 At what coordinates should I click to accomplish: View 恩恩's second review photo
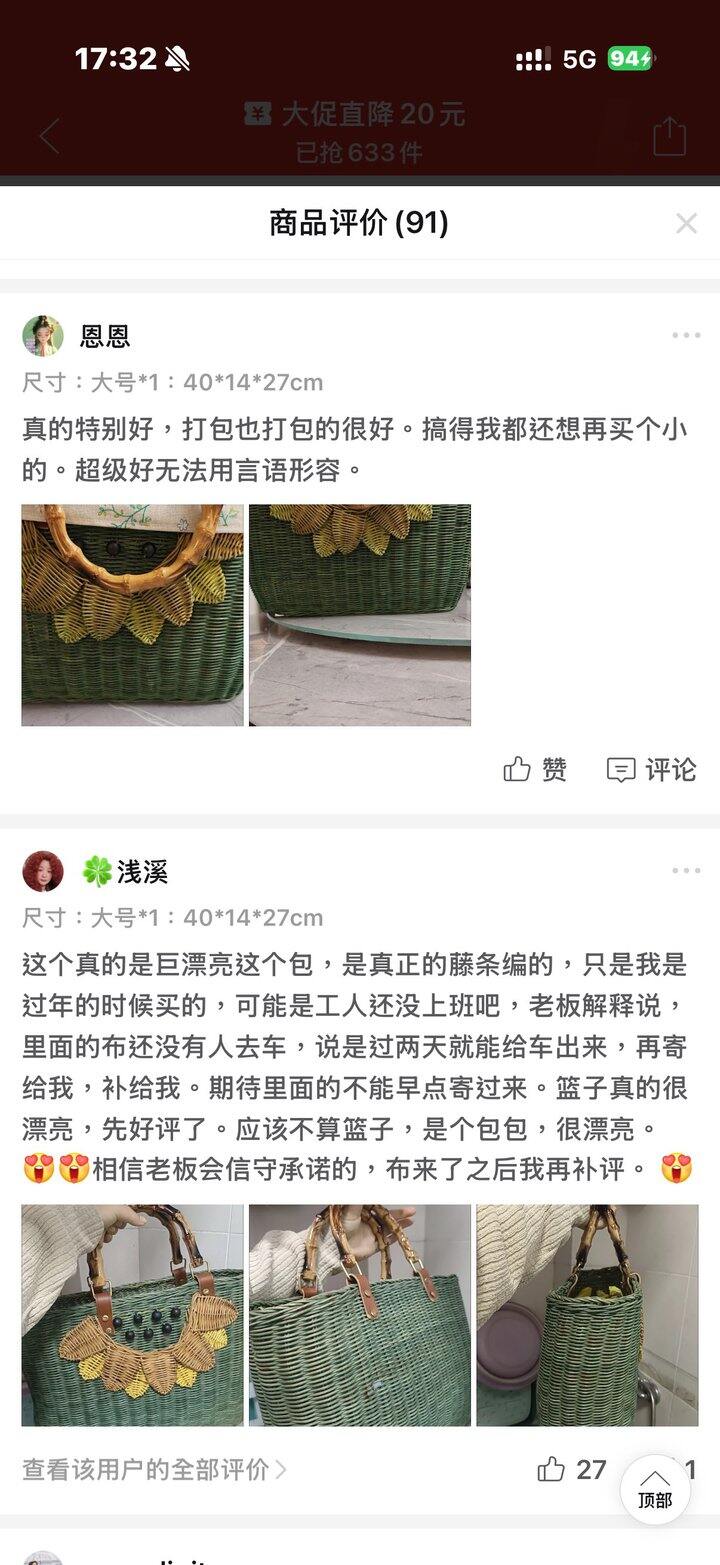click(x=360, y=615)
